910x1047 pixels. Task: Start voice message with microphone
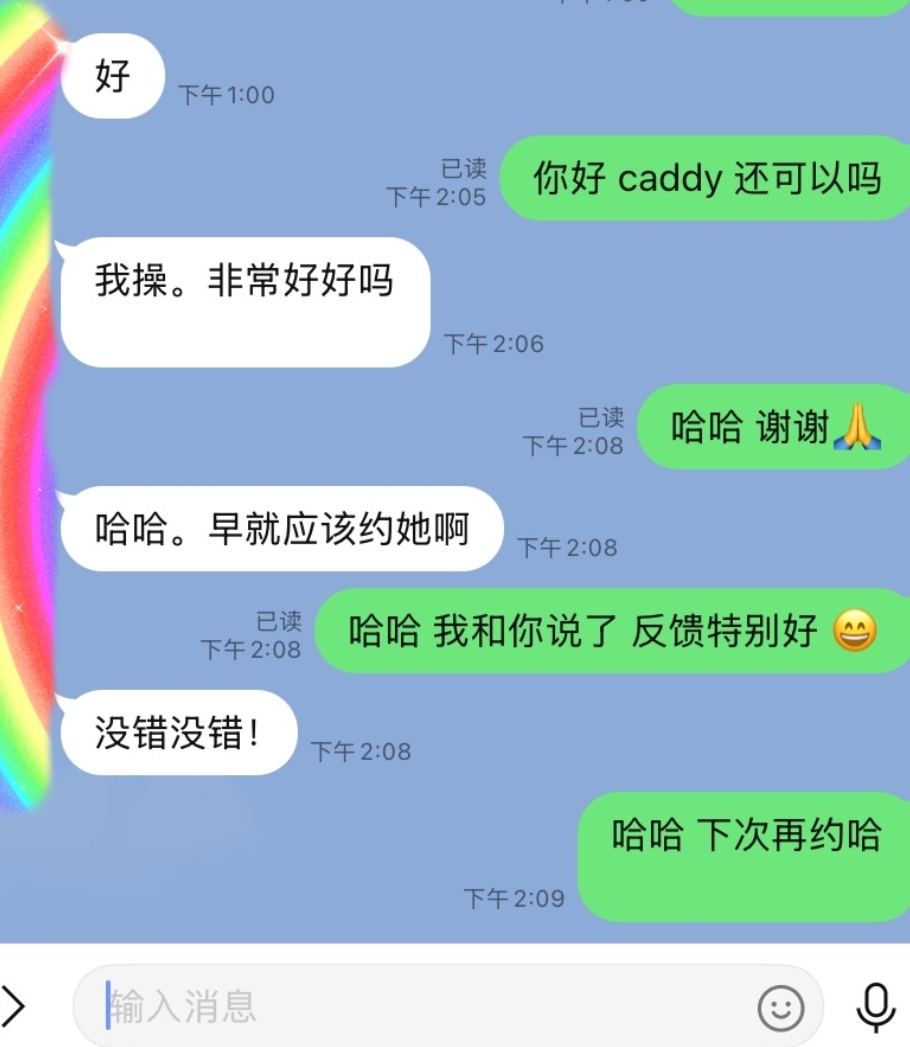coord(876,1006)
